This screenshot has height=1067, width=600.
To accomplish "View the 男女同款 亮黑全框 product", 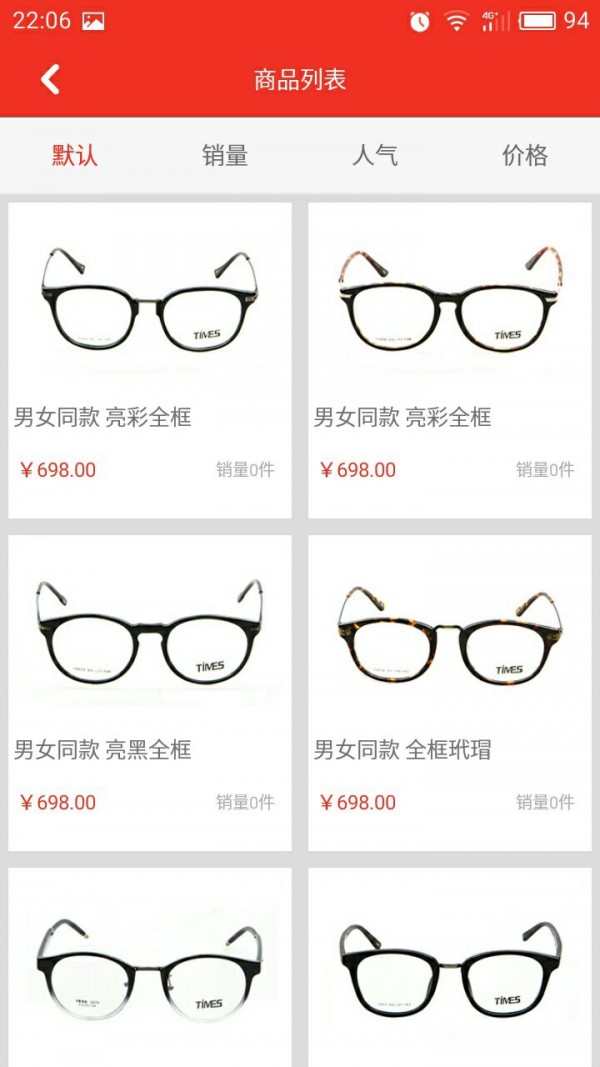I will [150, 692].
